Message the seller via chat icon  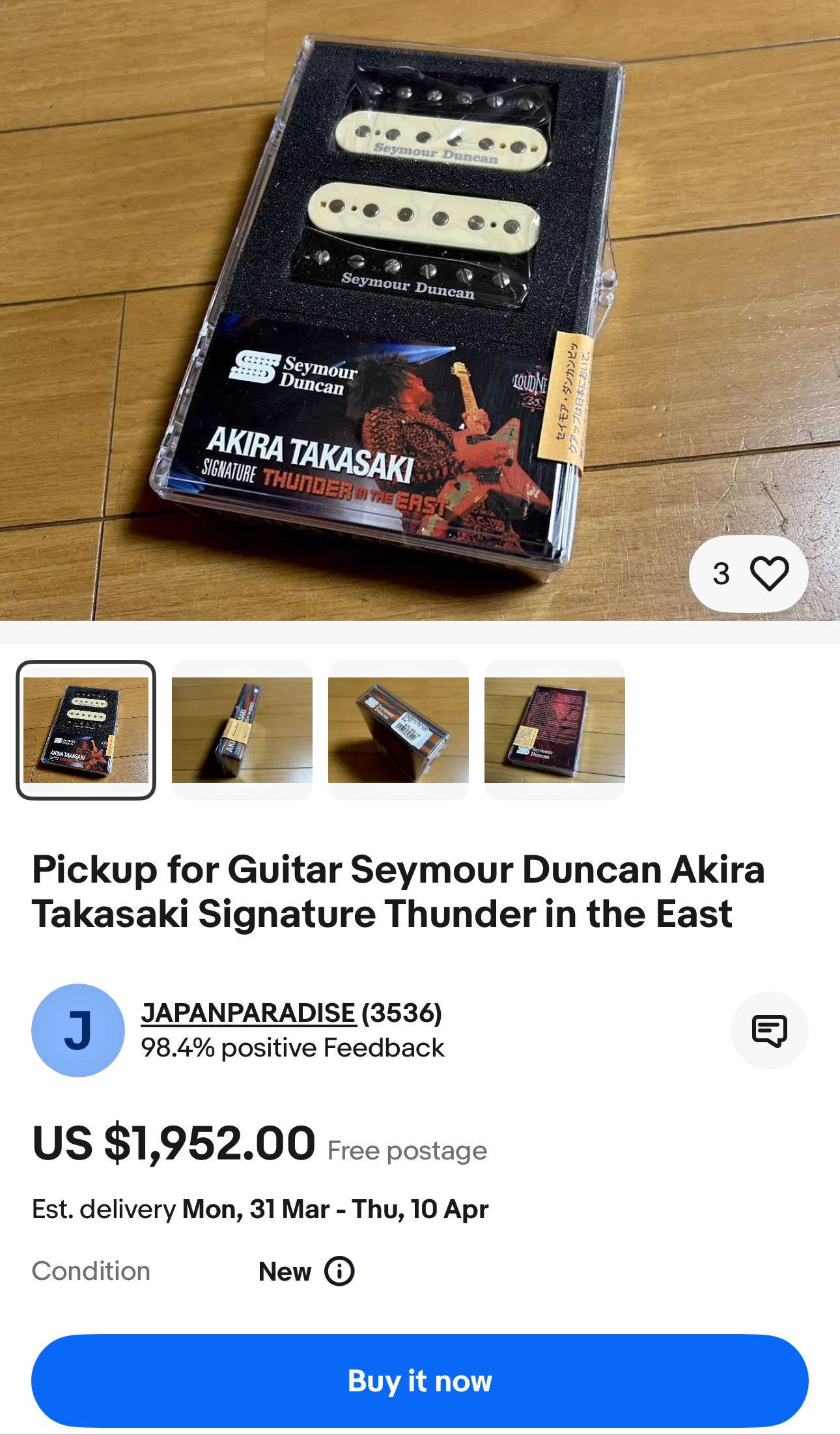769,1030
